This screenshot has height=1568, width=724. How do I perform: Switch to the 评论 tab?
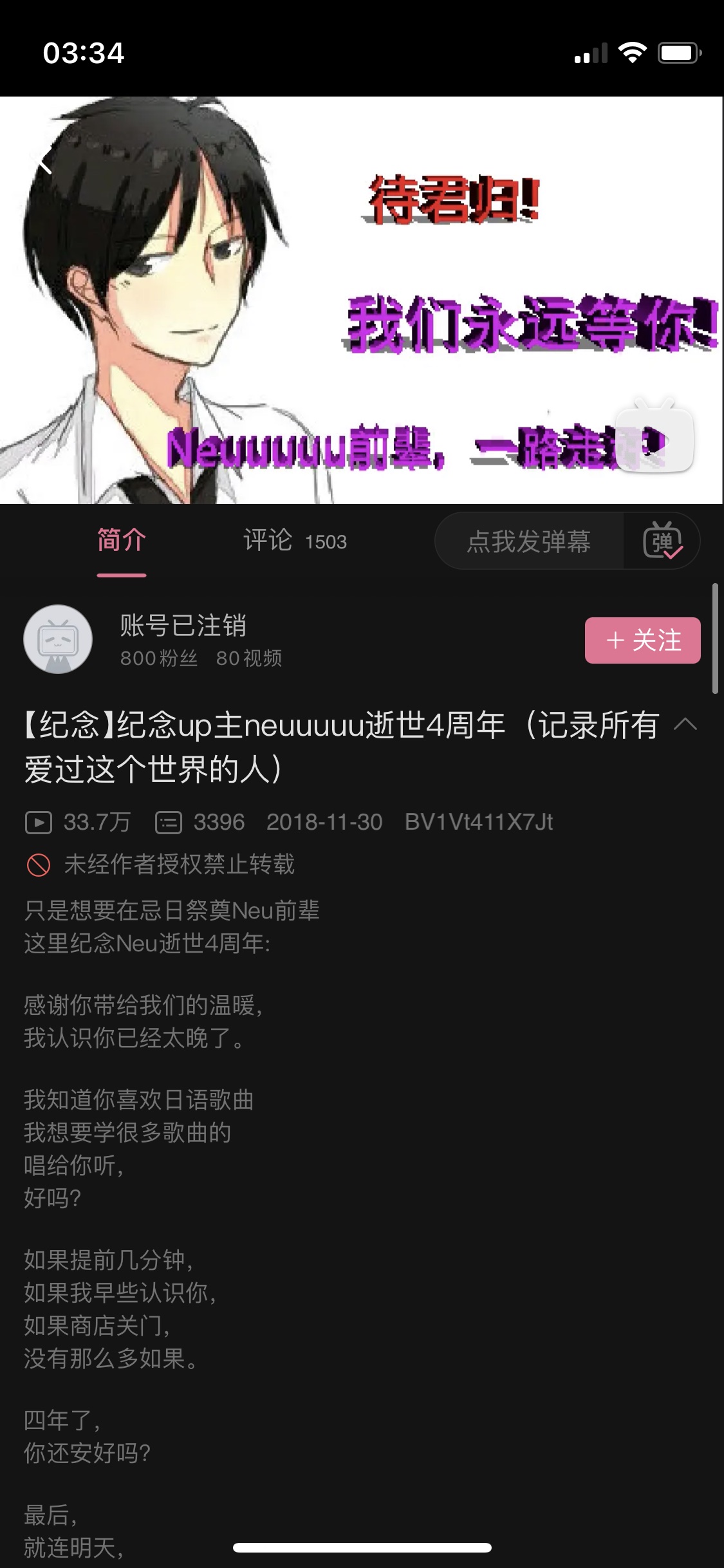click(x=294, y=541)
